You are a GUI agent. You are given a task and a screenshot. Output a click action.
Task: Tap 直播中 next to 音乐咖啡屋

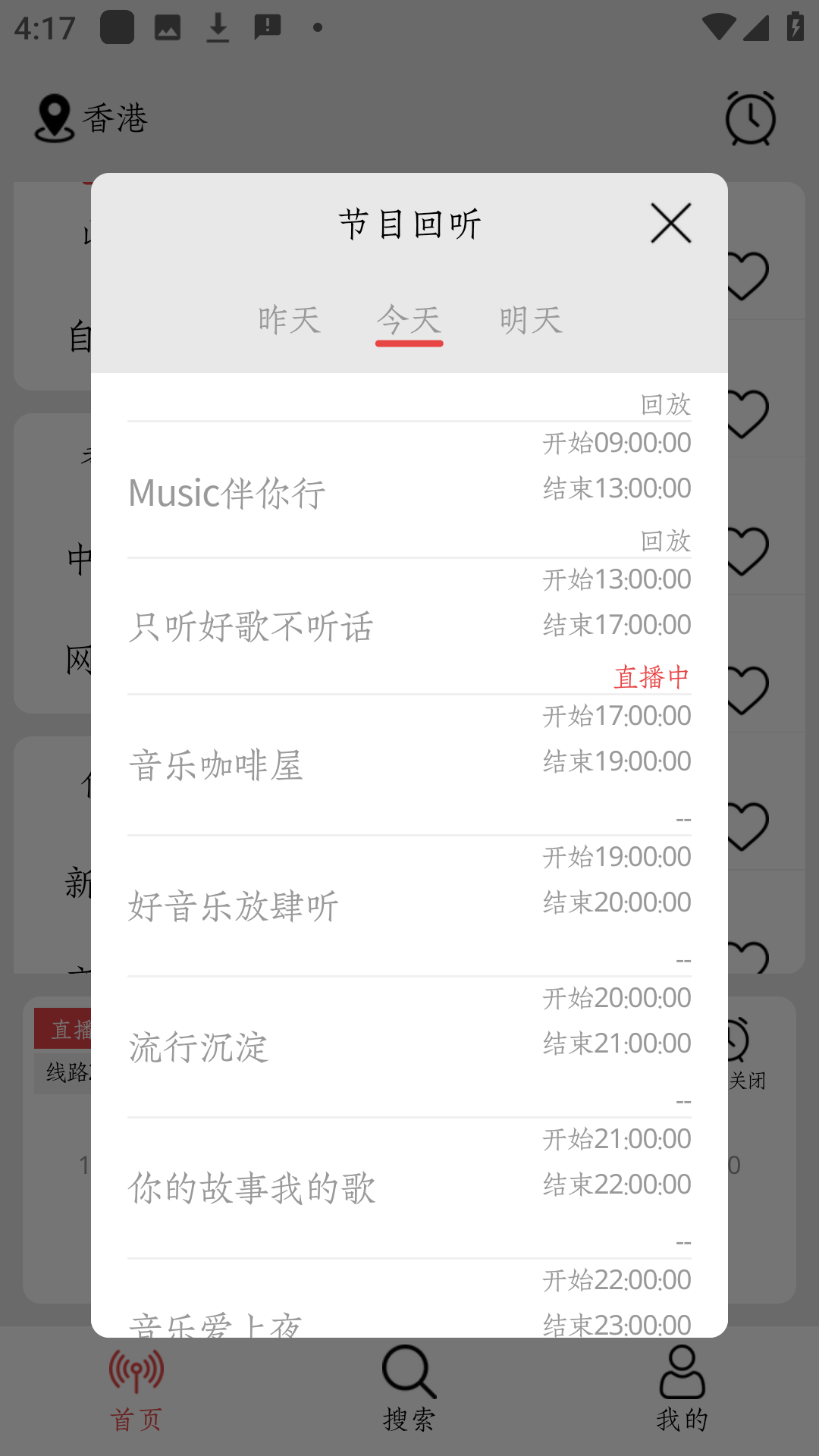pos(651,677)
